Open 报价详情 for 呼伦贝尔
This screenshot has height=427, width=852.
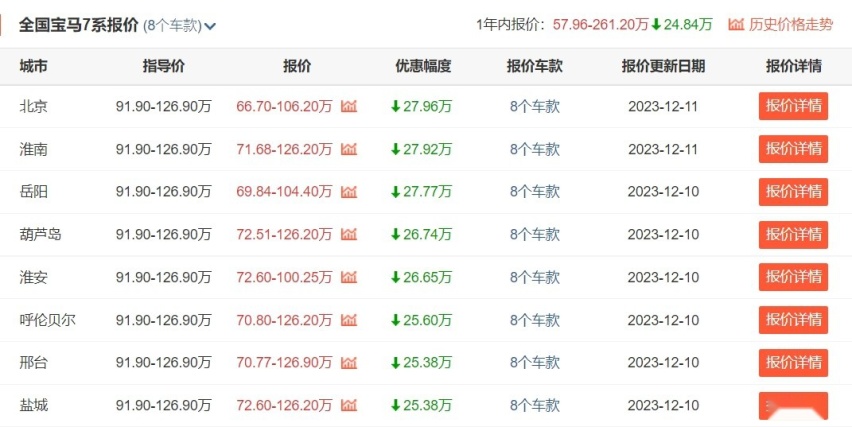(x=793, y=320)
